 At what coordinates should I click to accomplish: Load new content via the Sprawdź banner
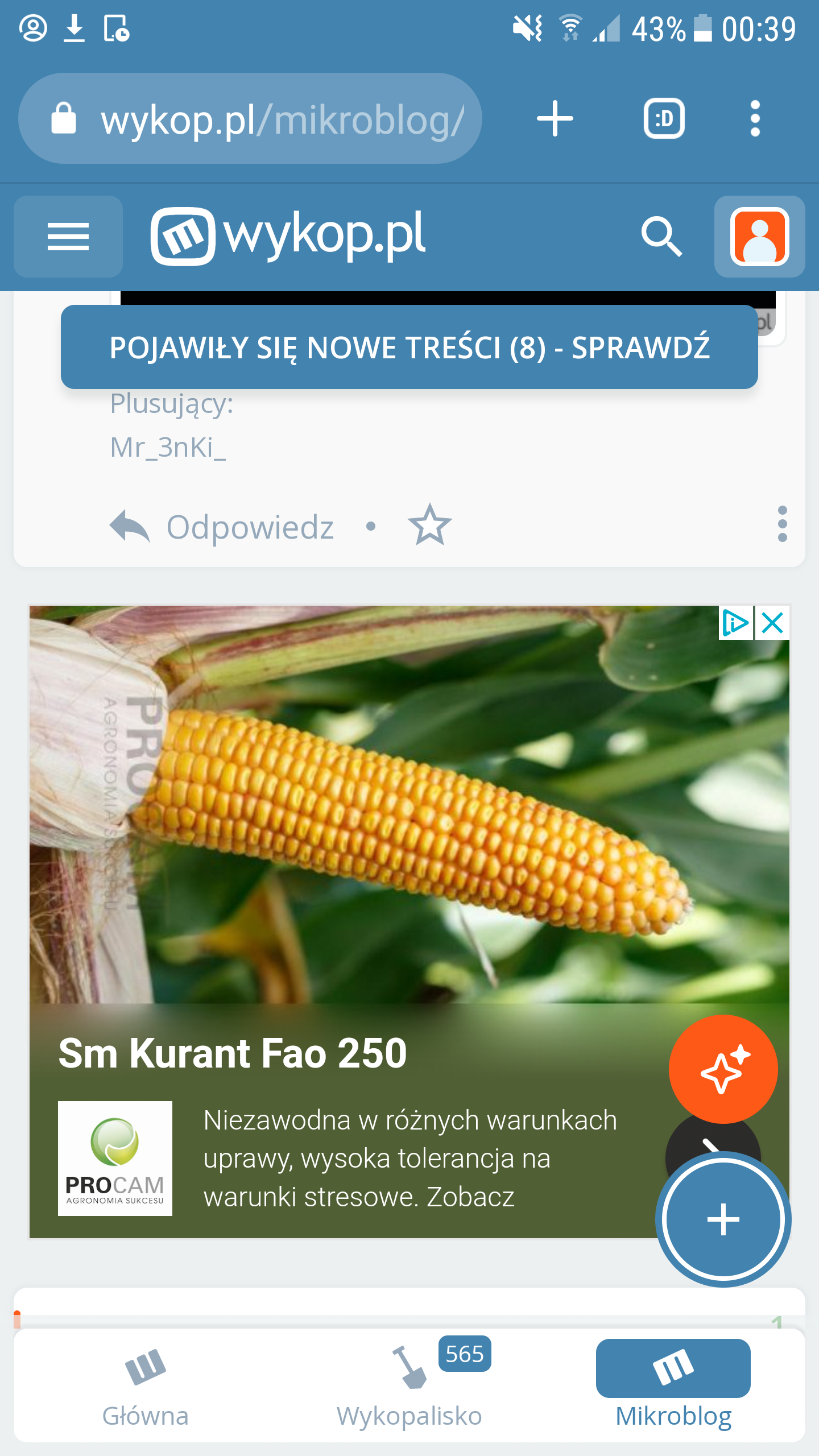point(409,347)
